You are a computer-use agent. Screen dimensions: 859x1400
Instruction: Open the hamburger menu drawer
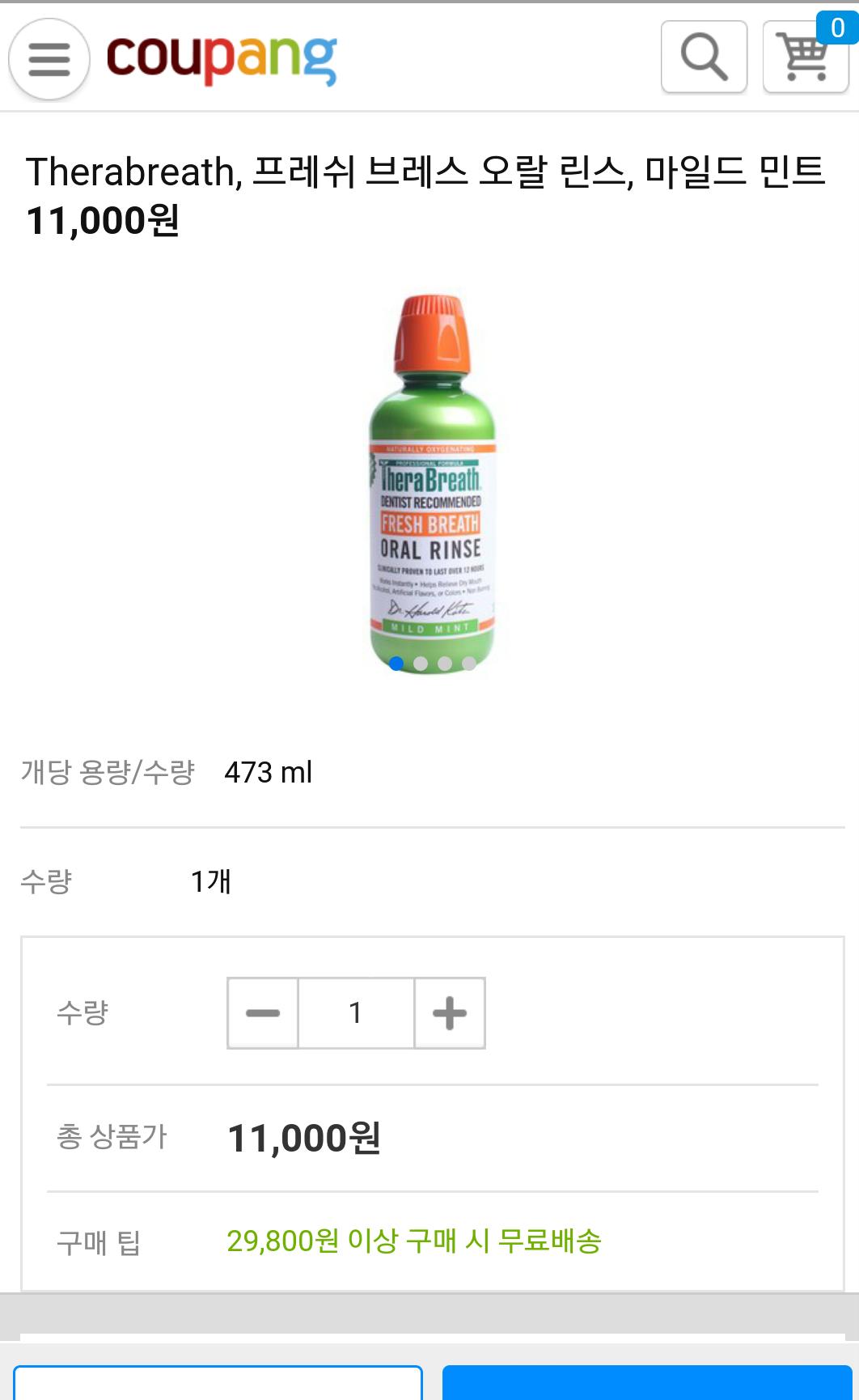coord(49,59)
